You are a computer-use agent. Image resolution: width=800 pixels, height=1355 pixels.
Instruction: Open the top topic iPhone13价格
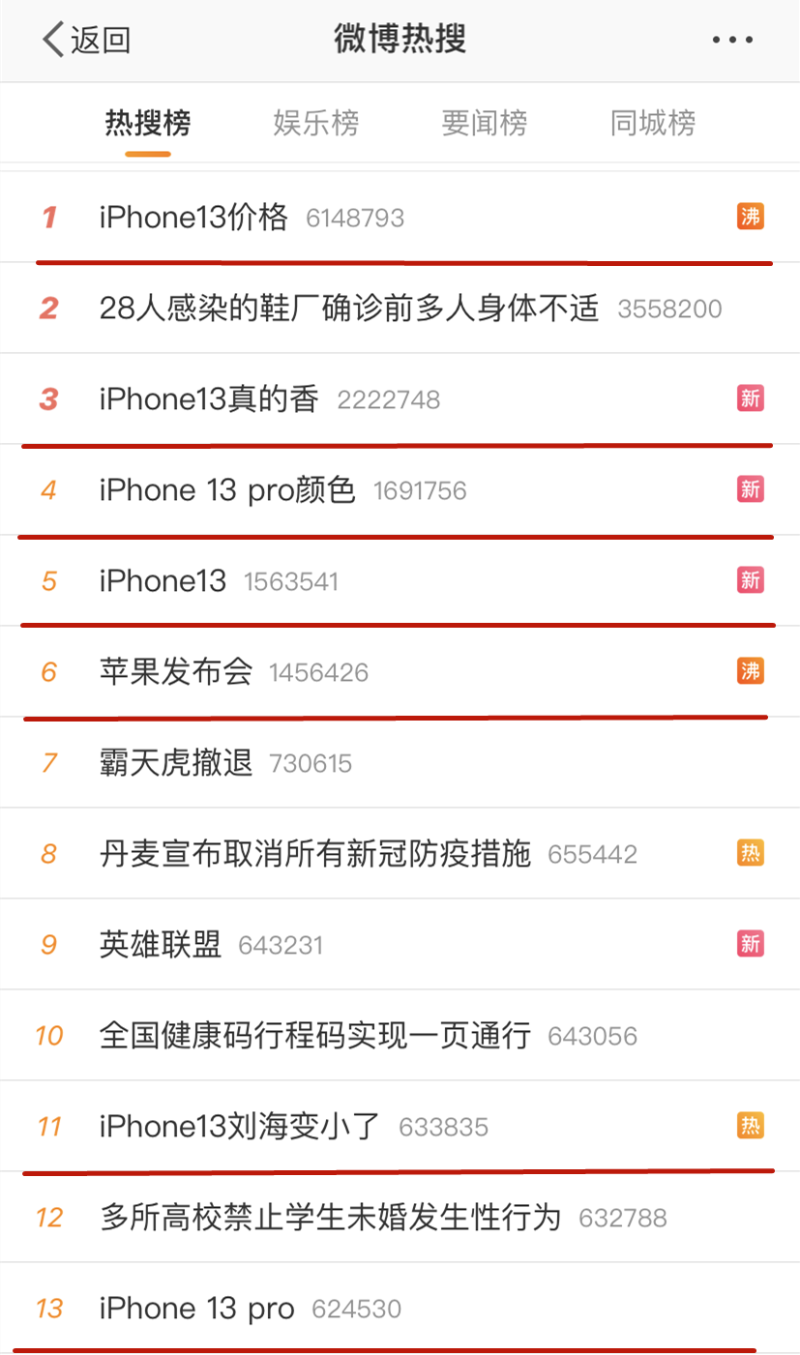(194, 217)
